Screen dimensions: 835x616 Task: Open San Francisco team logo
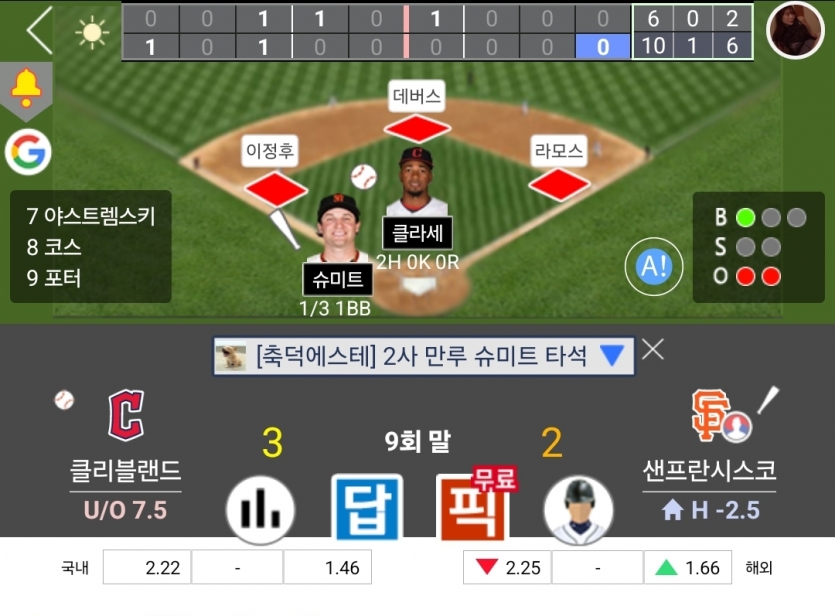[709, 415]
